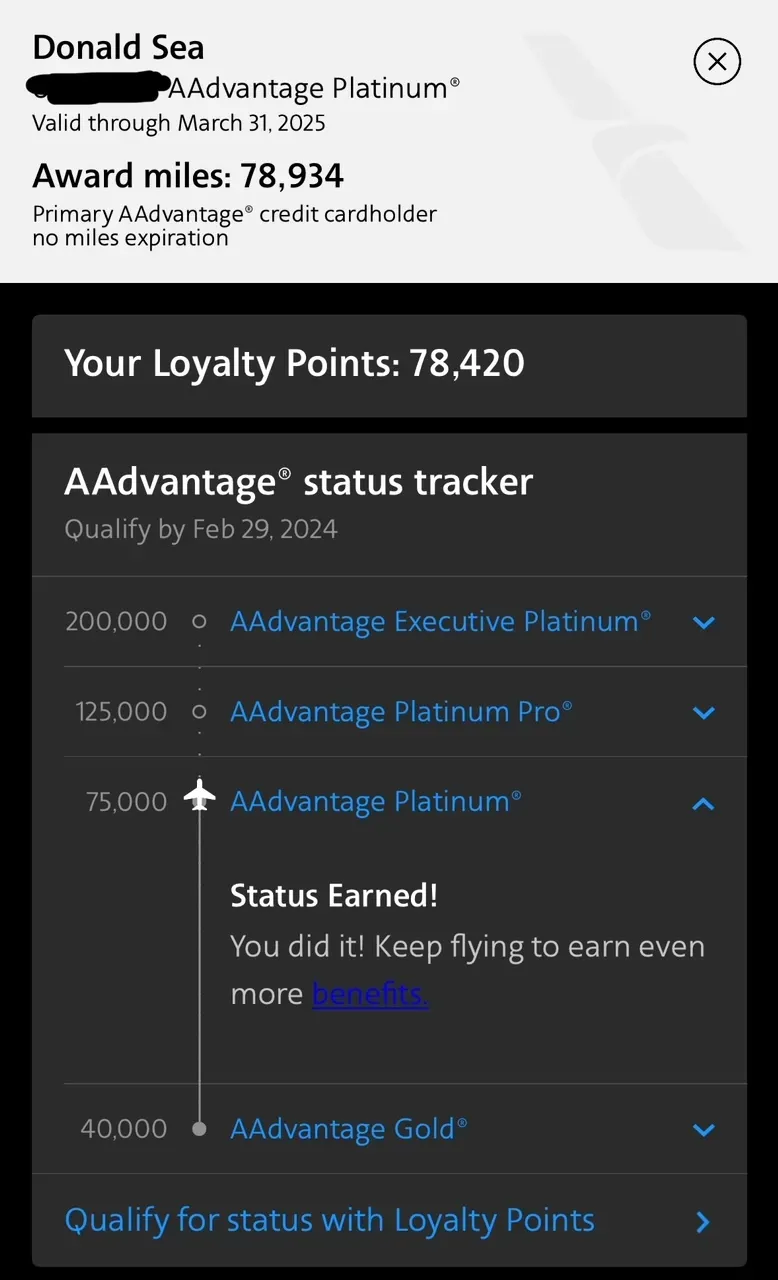Click the 125,000 milestone circle marker
Image resolution: width=778 pixels, height=1280 pixels.
coord(199,712)
